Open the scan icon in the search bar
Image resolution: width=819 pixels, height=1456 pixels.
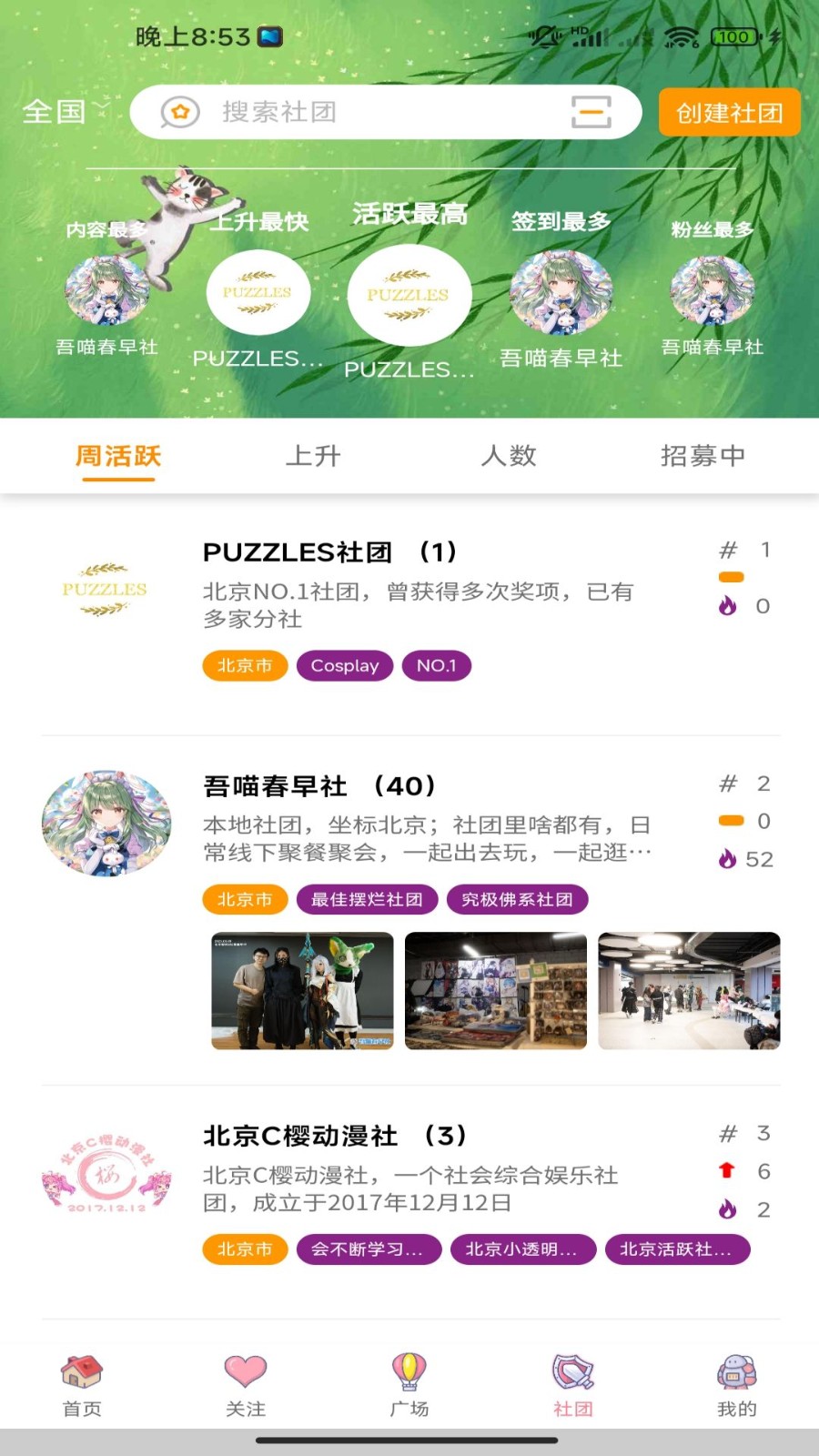coord(592,111)
